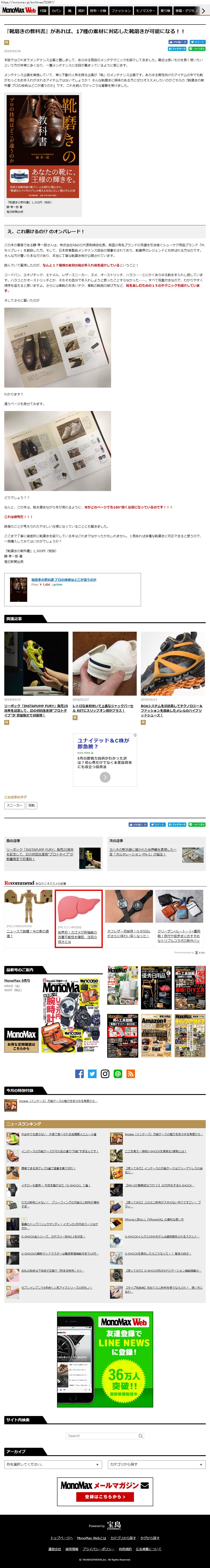
Task: Select the ファッション navigation tab
Action: (x=121, y=11)
